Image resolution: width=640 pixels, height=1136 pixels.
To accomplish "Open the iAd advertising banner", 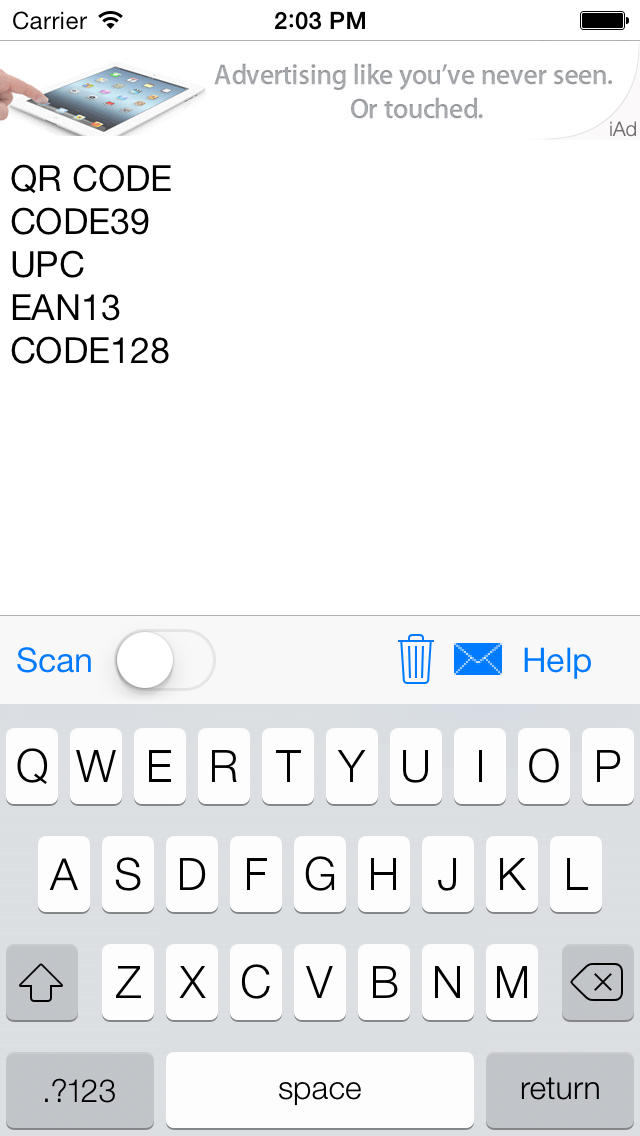I will pyautogui.click(x=320, y=91).
